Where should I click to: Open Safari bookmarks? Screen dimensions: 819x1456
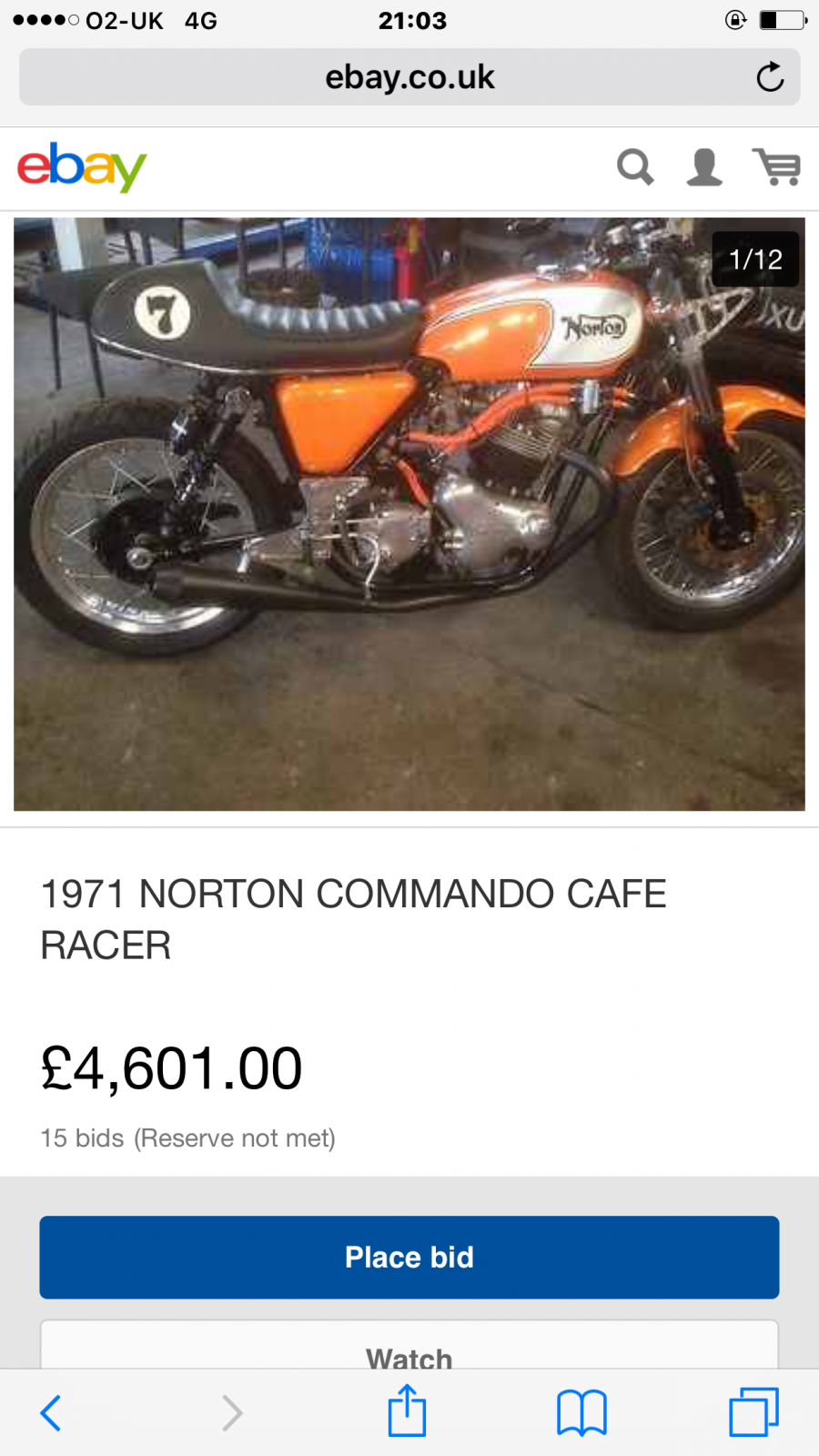[581, 1413]
